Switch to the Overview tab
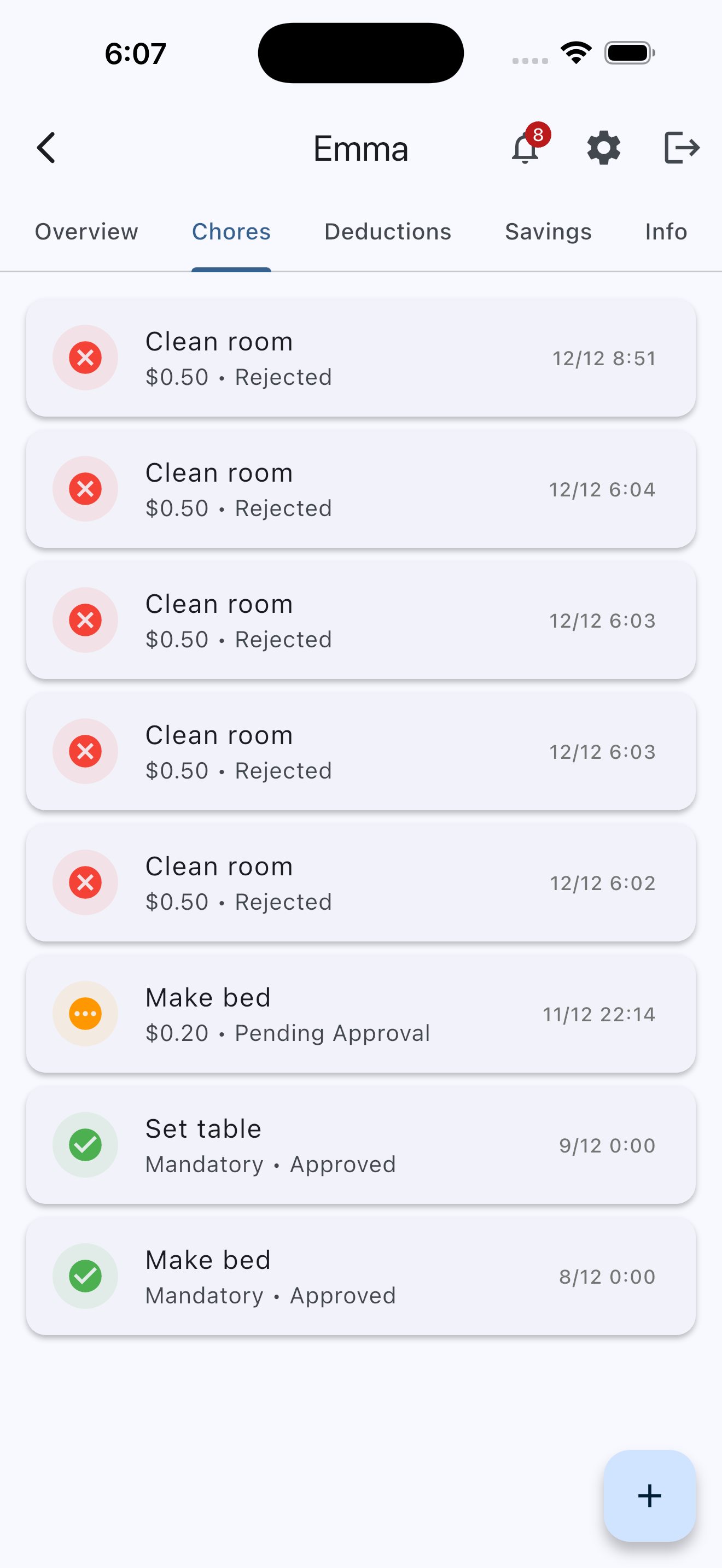Screen dimensions: 722x1568 tap(86, 231)
